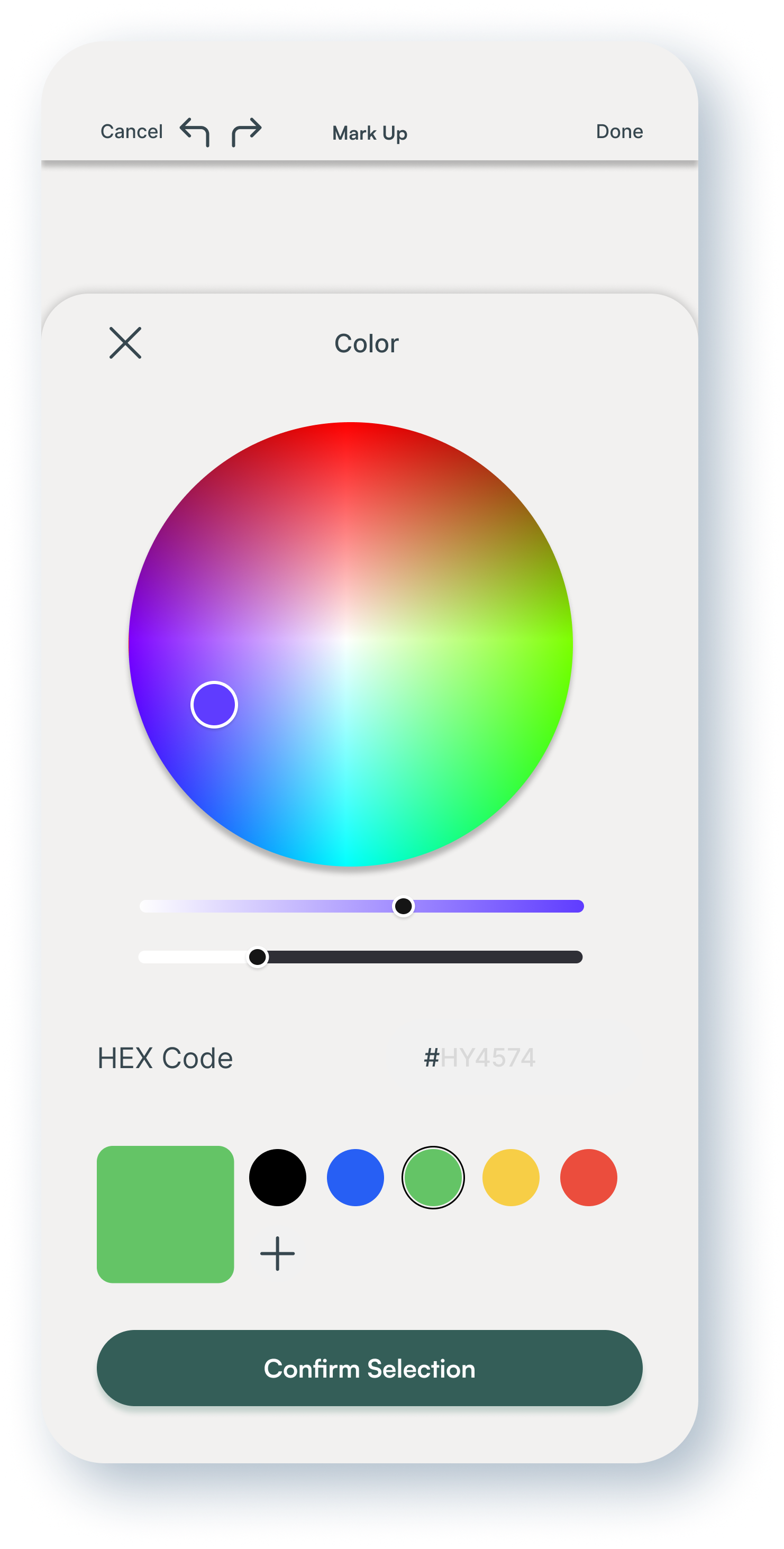Select the black color swatch

tap(277, 1178)
